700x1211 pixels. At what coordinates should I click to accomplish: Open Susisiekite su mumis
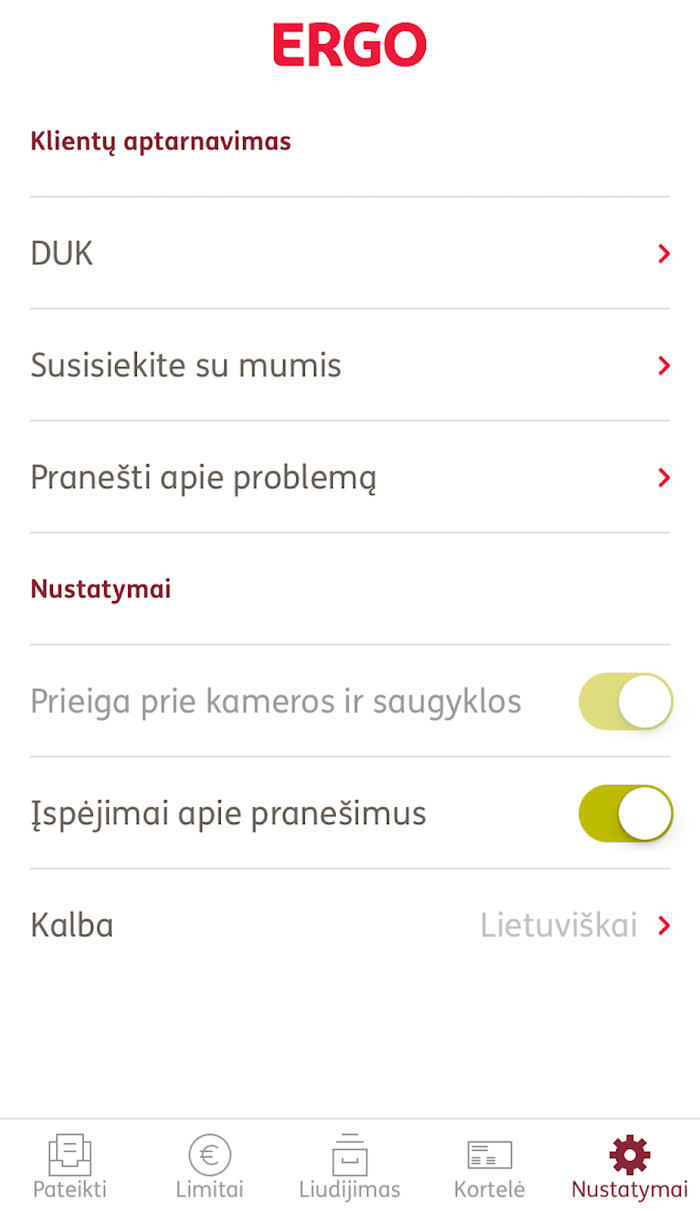point(350,365)
